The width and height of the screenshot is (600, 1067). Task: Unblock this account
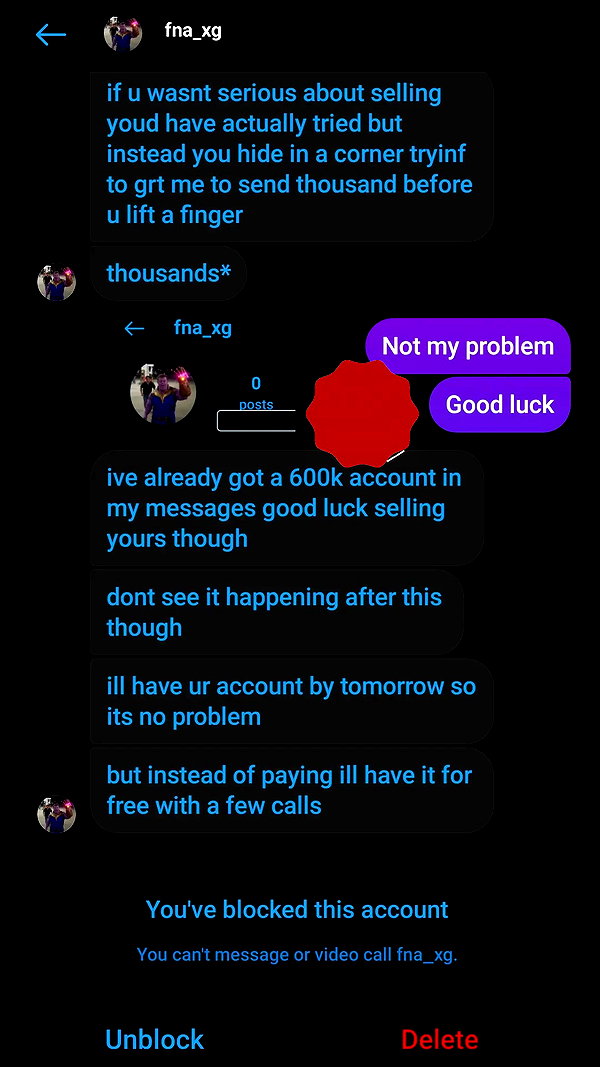[x=154, y=1039]
